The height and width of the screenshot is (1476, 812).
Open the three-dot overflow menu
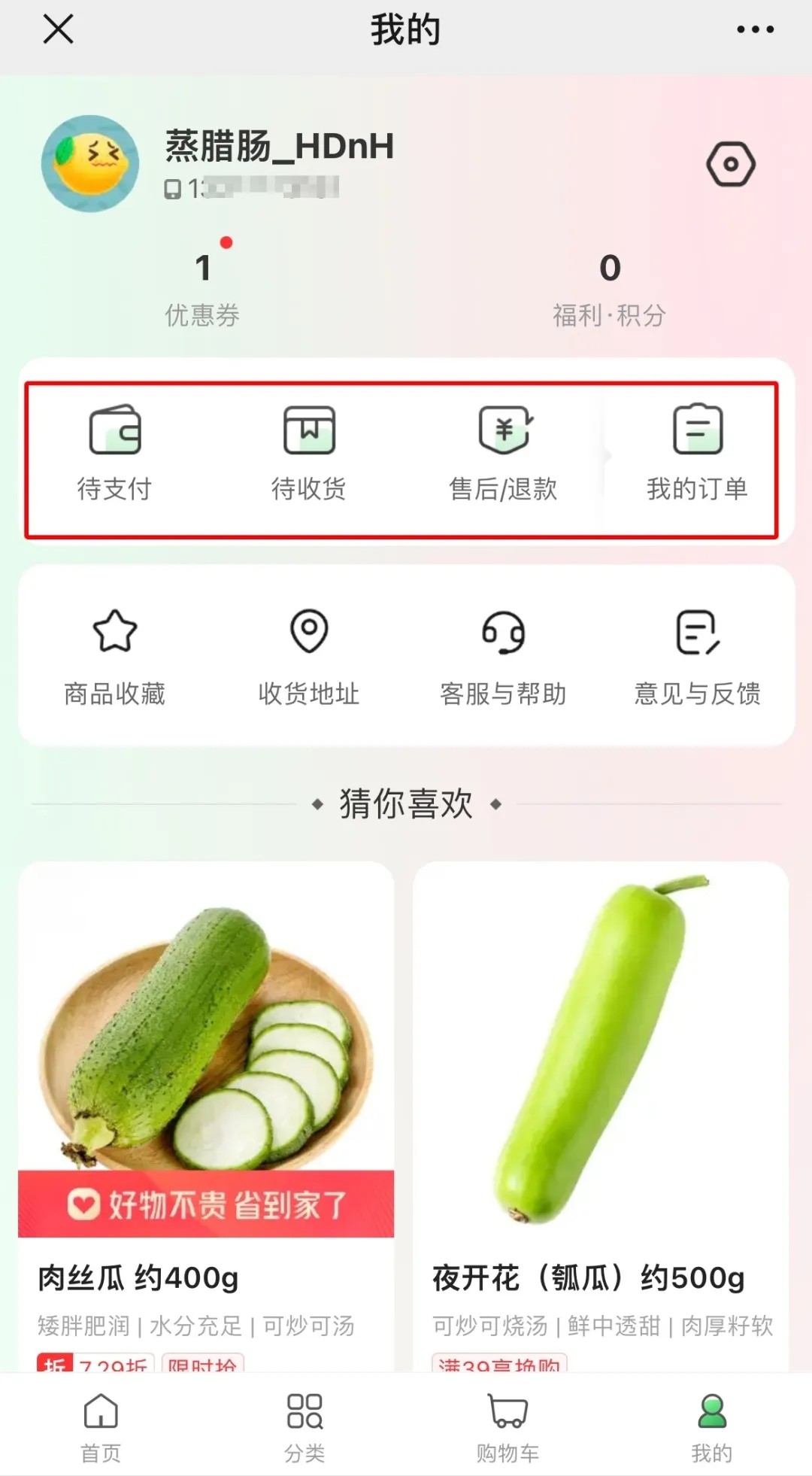pos(755,30)
